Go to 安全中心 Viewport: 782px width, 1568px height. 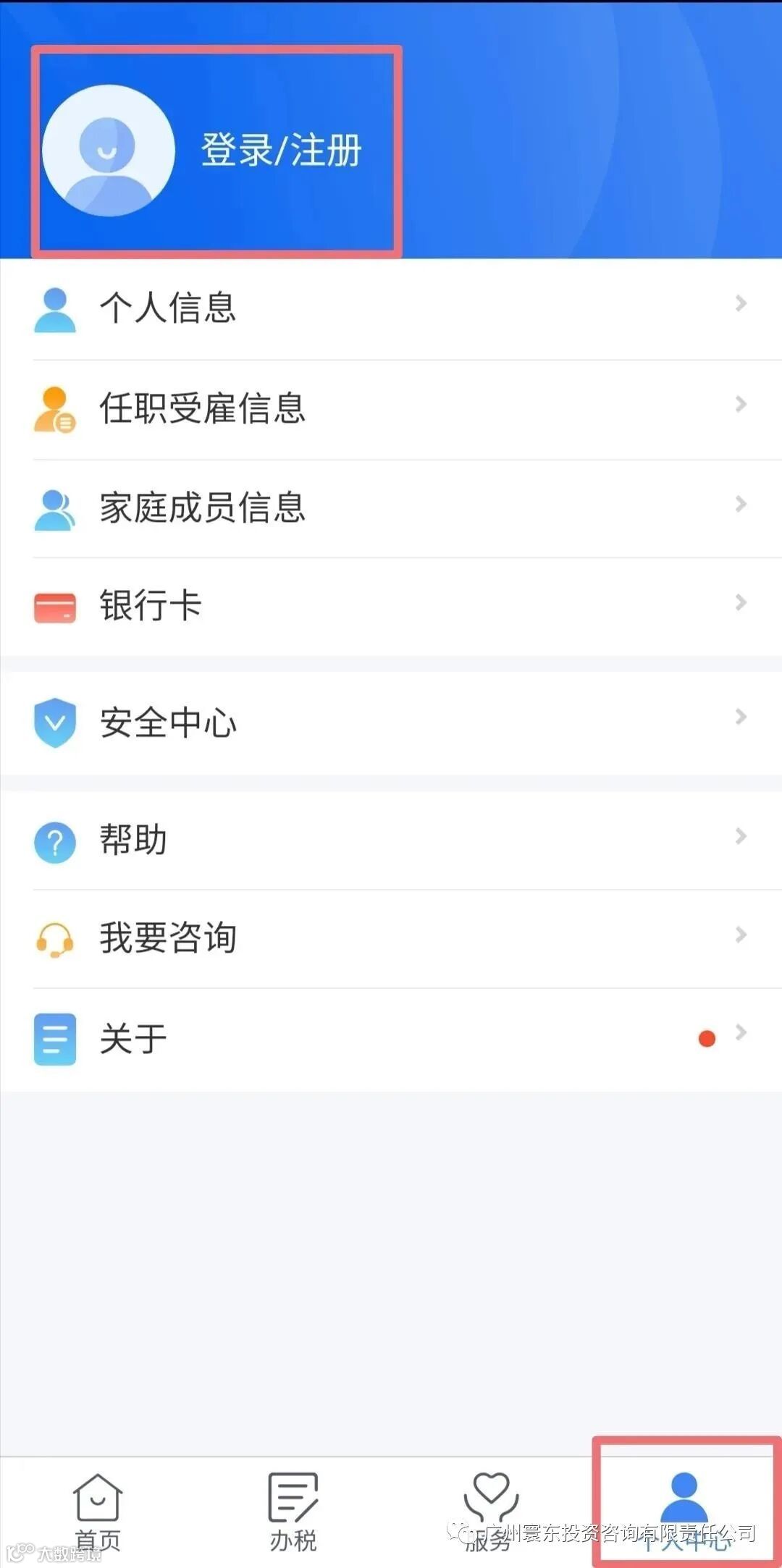391,722
